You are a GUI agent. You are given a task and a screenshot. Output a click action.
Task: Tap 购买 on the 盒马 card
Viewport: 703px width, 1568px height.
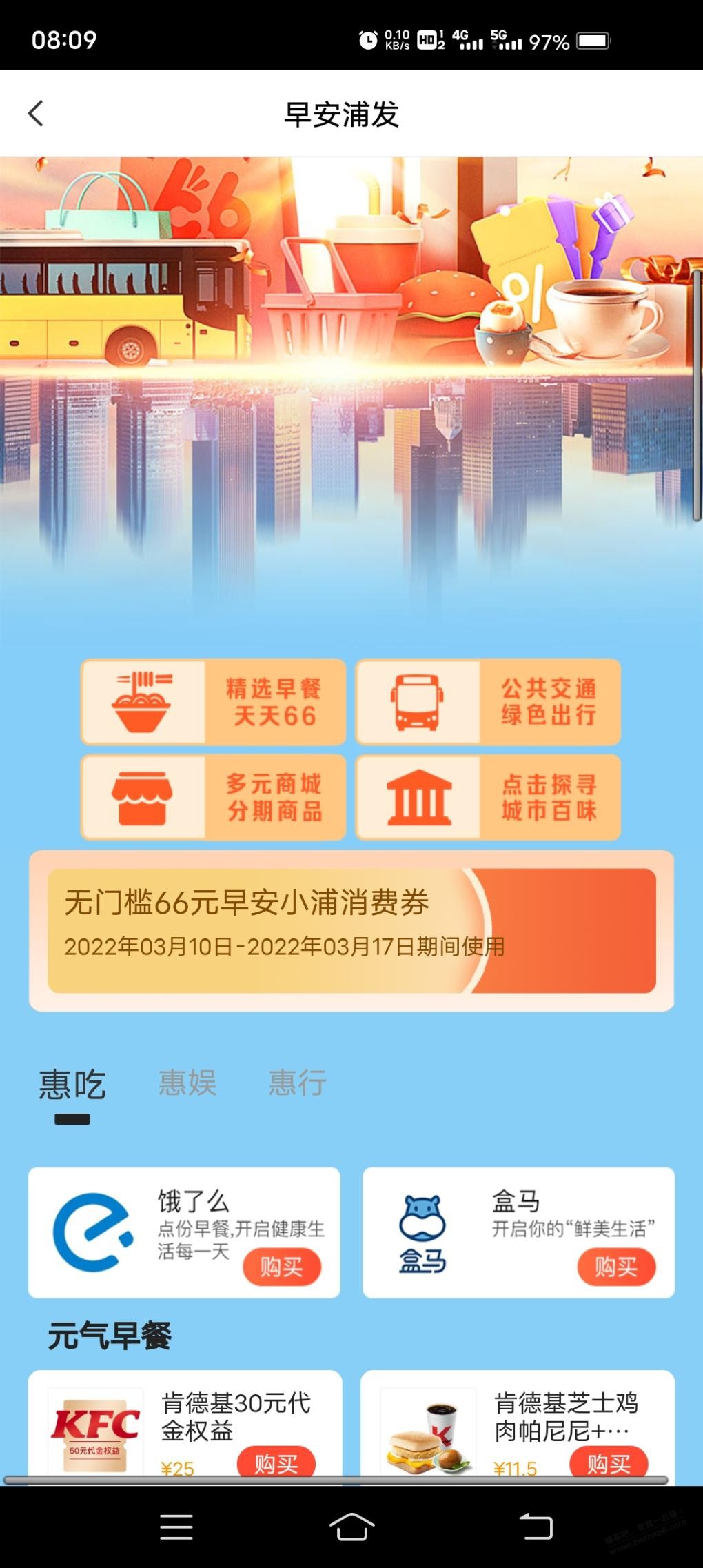point(615,1267)
